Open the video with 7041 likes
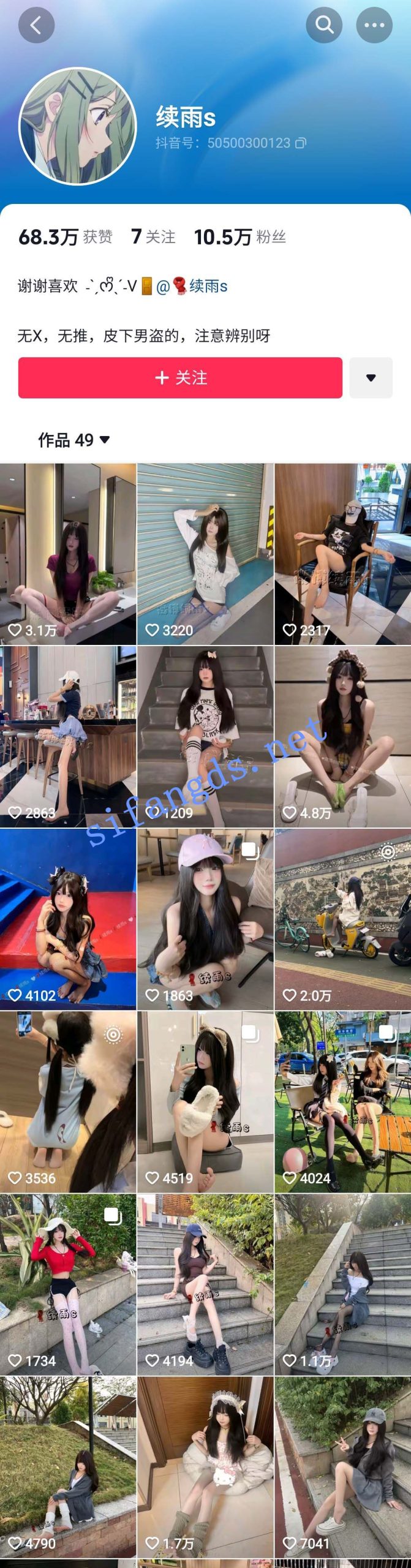The image size is (411, 1568). coord(342,1466)
